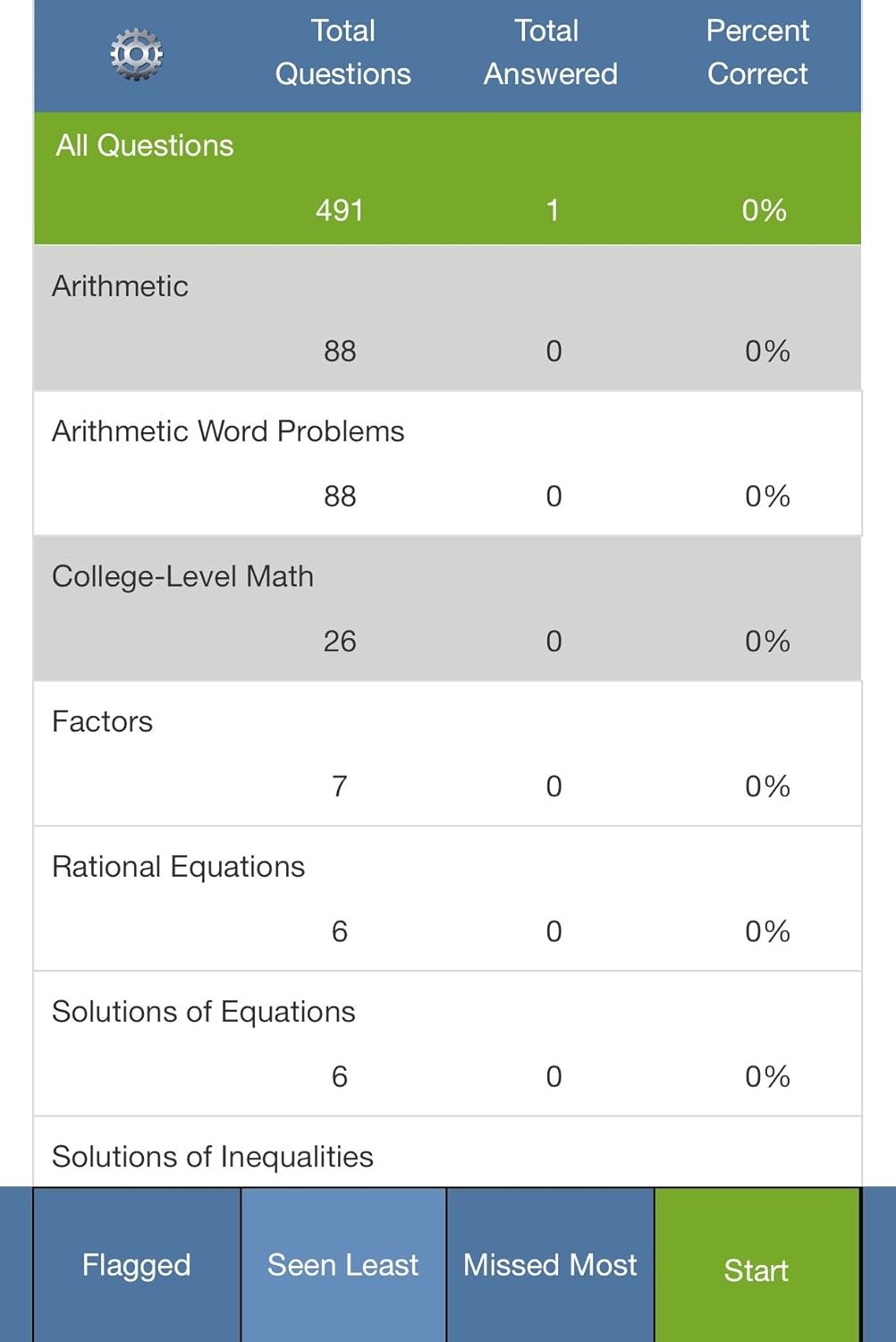Viewport: 896px width, 1342px height.
Task: Filter by Missed Most questions
Action: 550,1265
